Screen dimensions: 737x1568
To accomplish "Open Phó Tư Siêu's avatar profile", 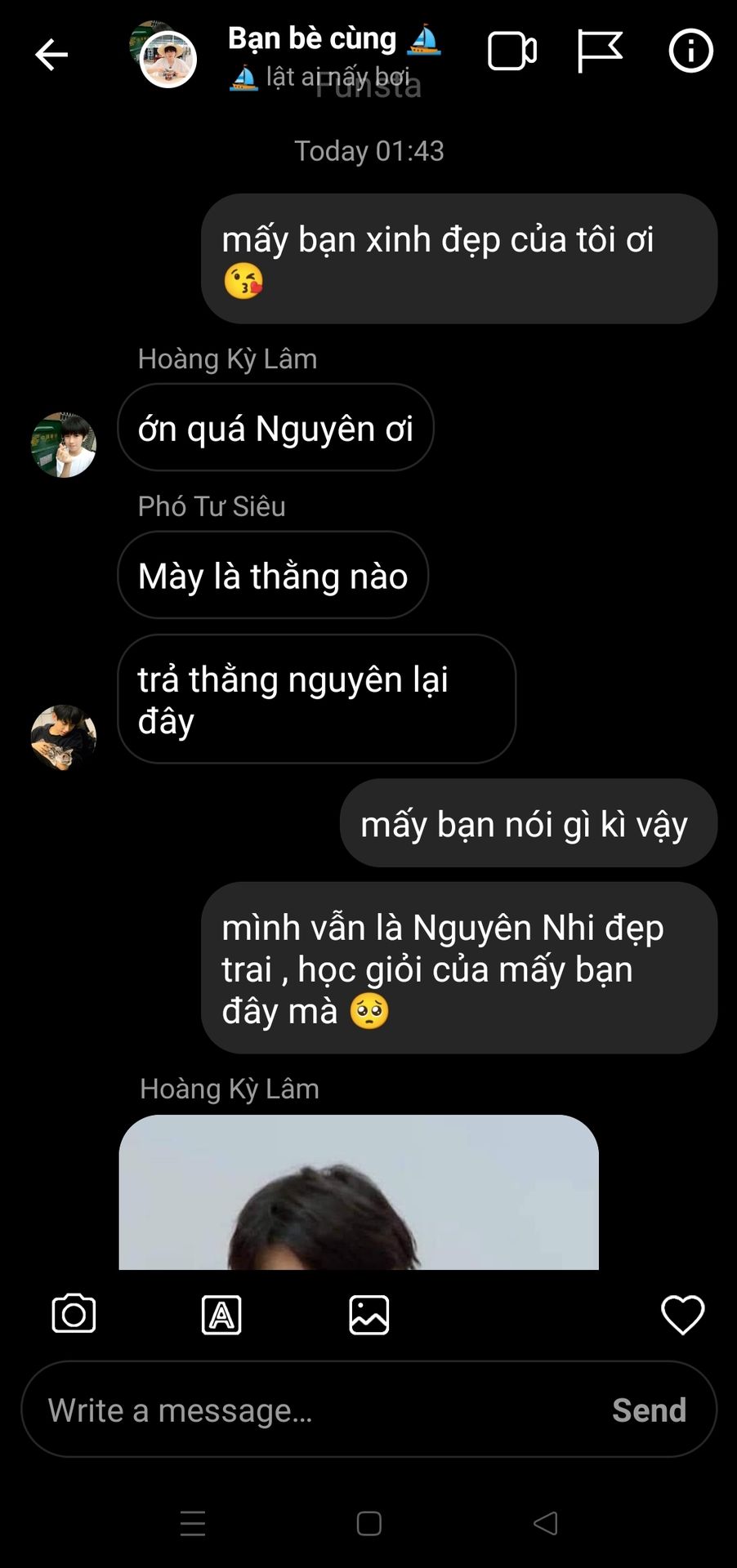I will pos(64,737).
